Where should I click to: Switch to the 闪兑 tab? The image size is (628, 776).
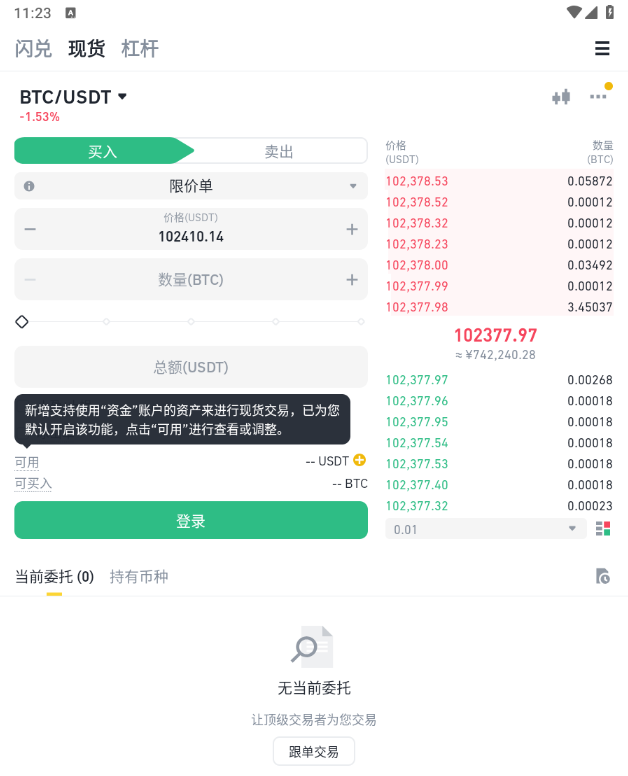(x=34, y=48)
